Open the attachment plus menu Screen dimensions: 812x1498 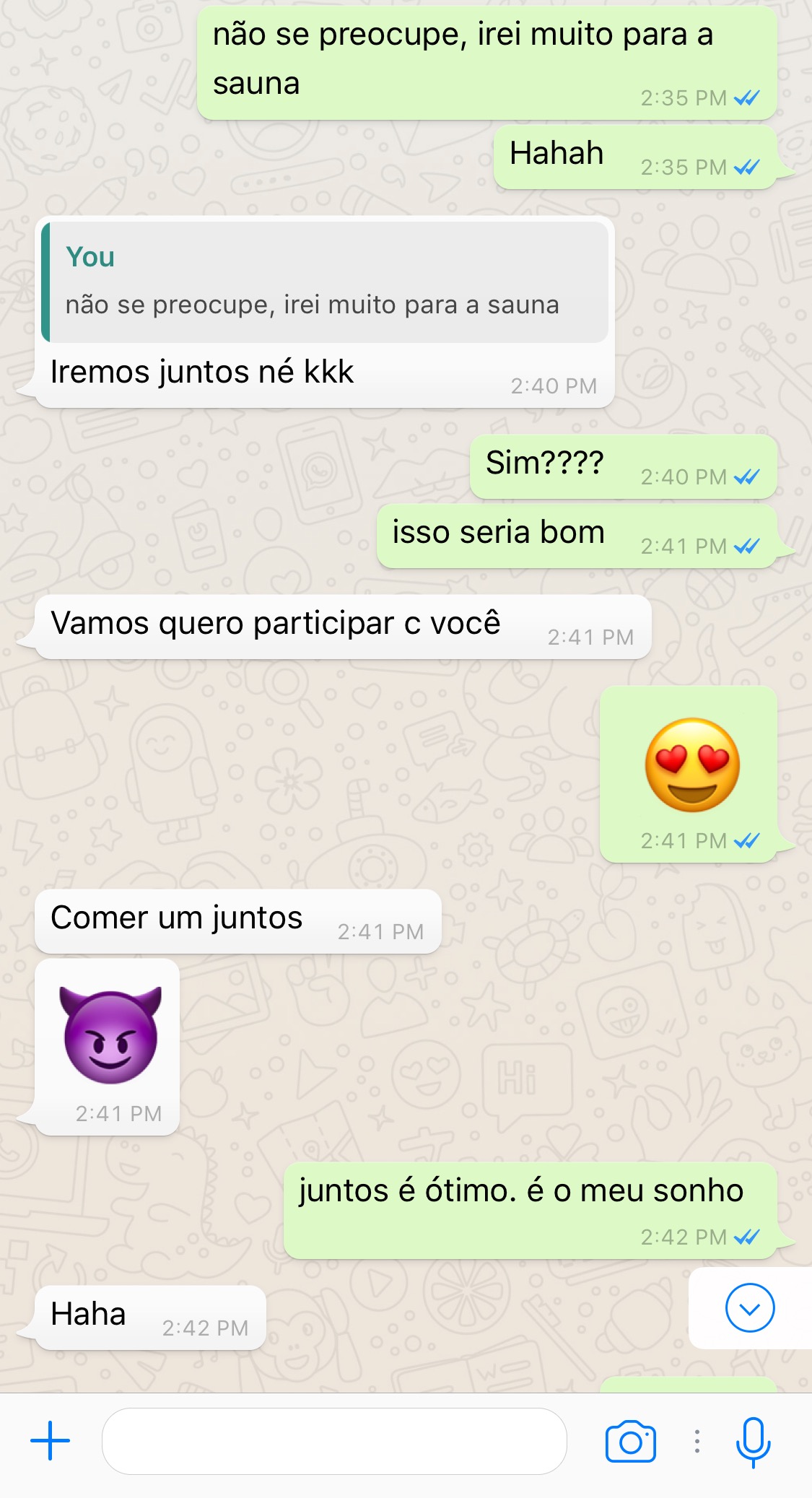(x=50, y=1441)
